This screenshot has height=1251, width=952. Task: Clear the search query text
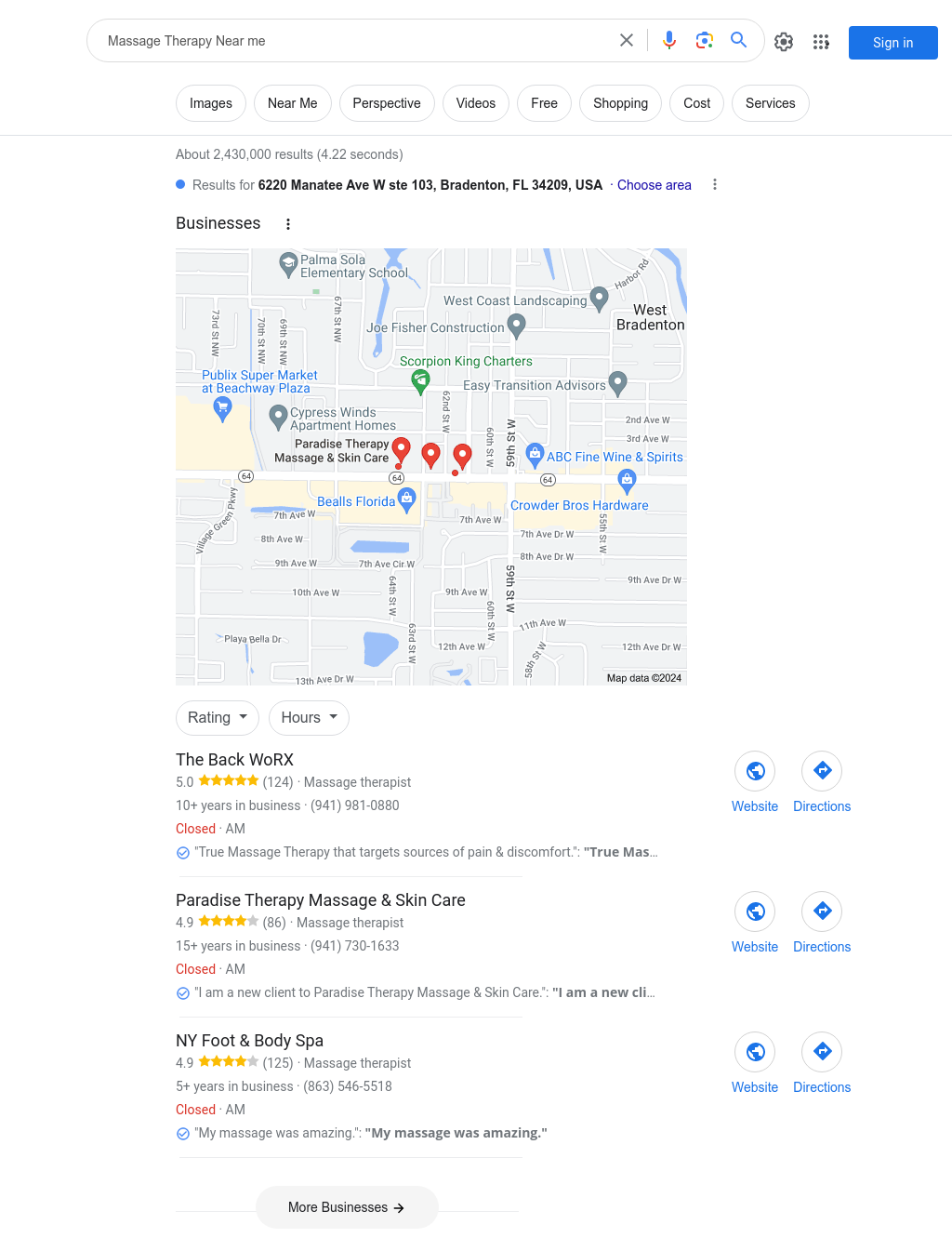coord(627,40)
